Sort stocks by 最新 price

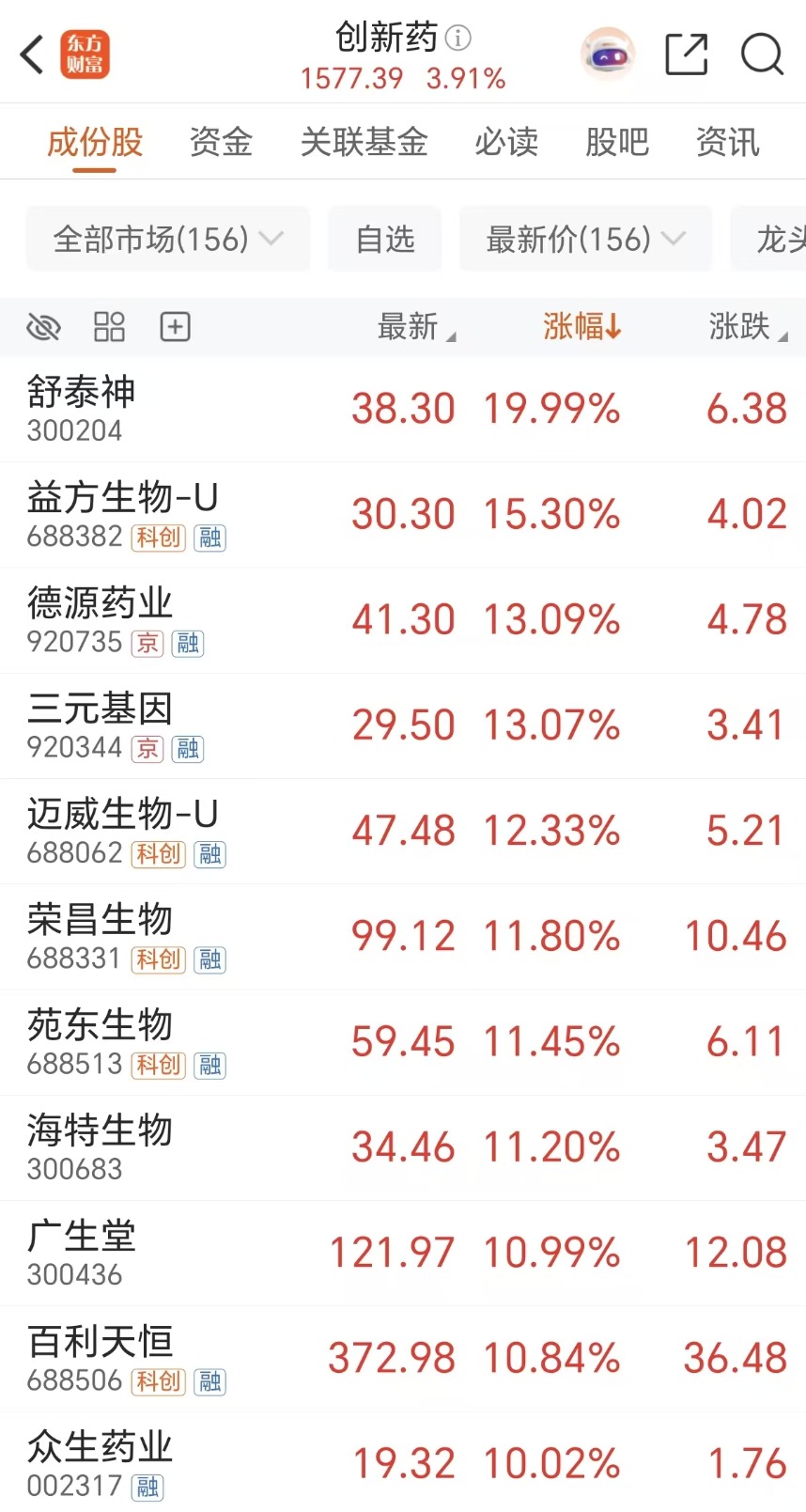[x=414, y=327]
